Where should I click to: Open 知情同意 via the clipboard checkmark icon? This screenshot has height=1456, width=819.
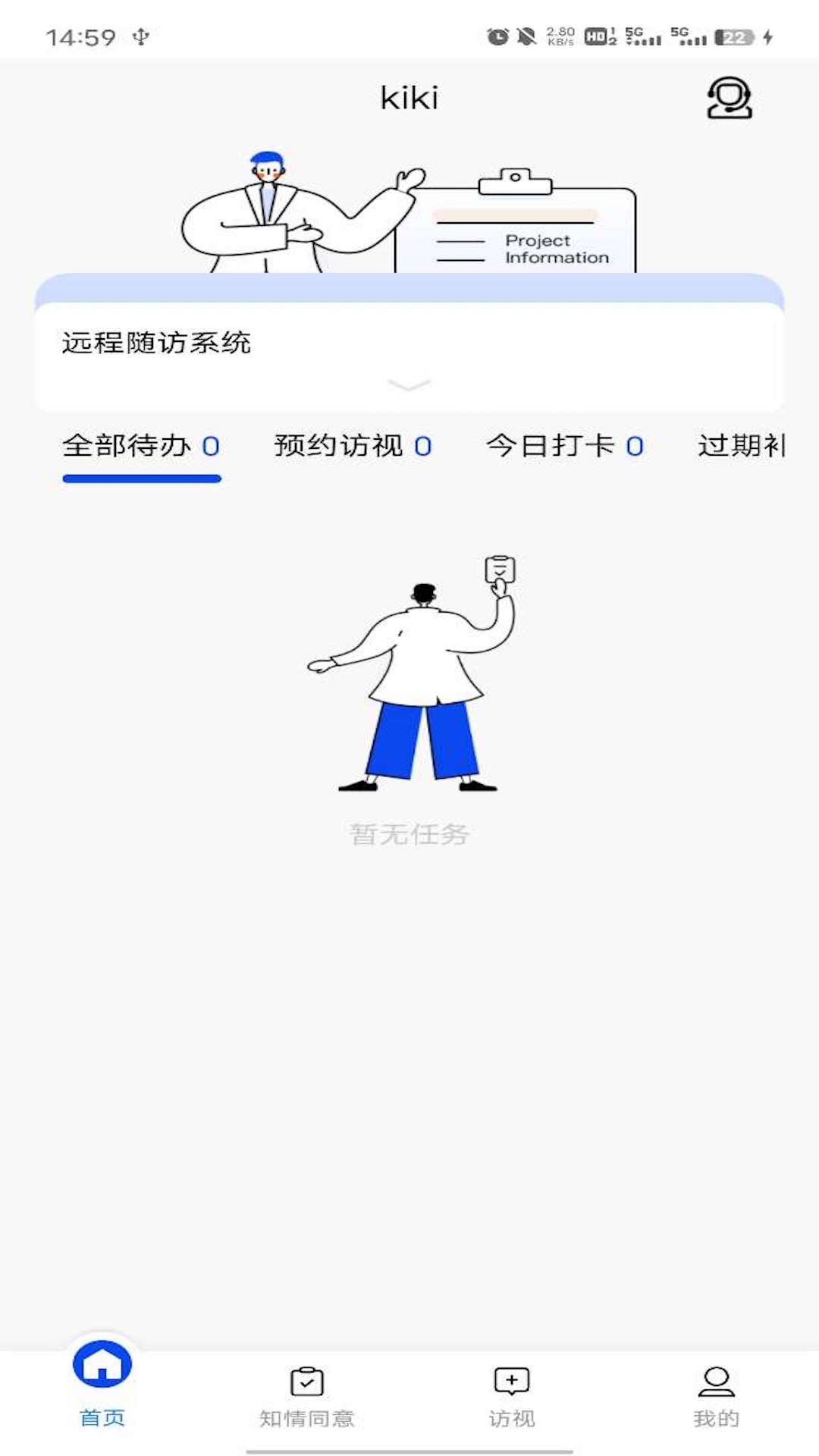point(306,1382)
